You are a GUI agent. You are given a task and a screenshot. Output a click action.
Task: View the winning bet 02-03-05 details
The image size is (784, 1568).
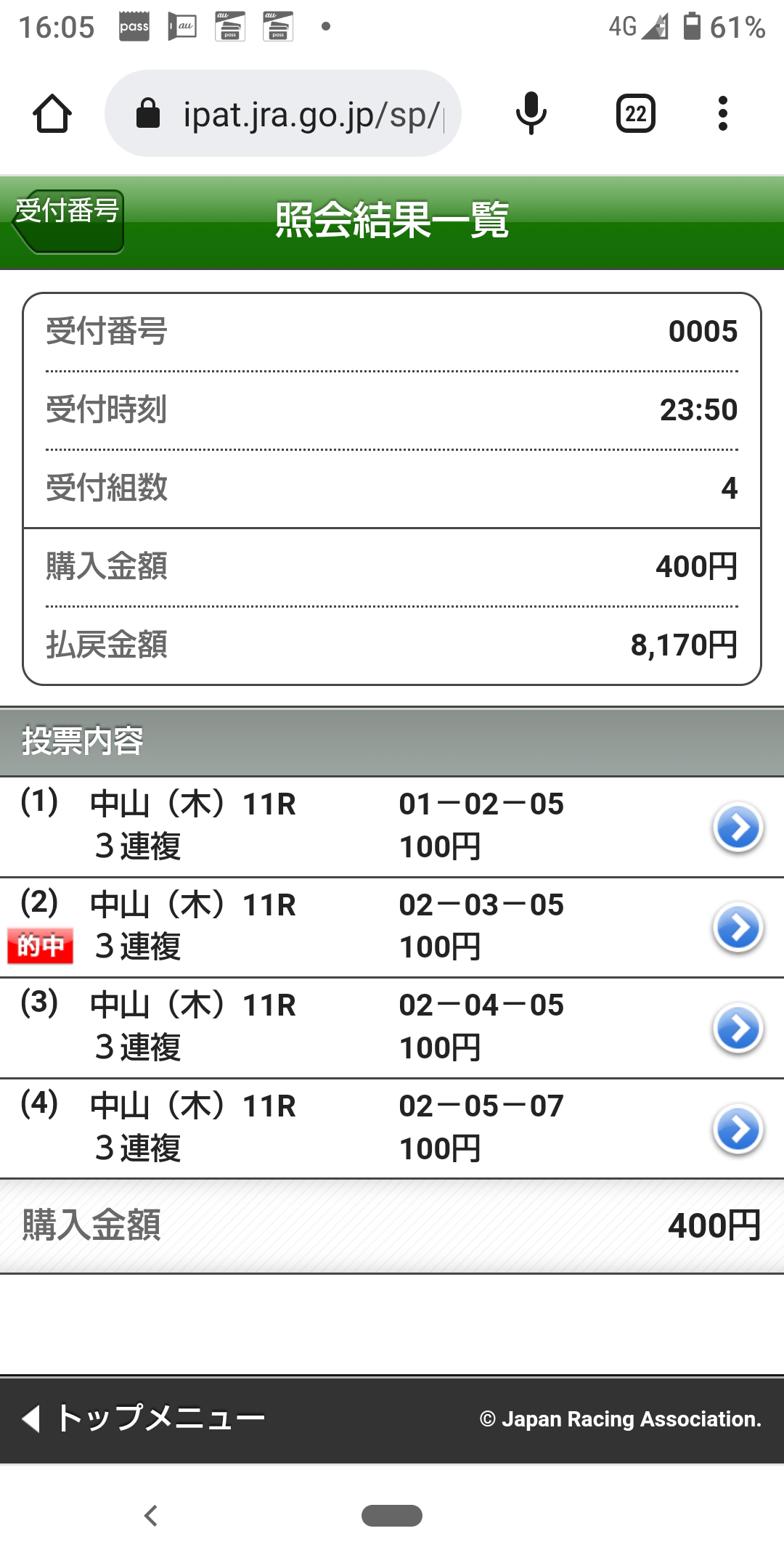tap(738, 927)
